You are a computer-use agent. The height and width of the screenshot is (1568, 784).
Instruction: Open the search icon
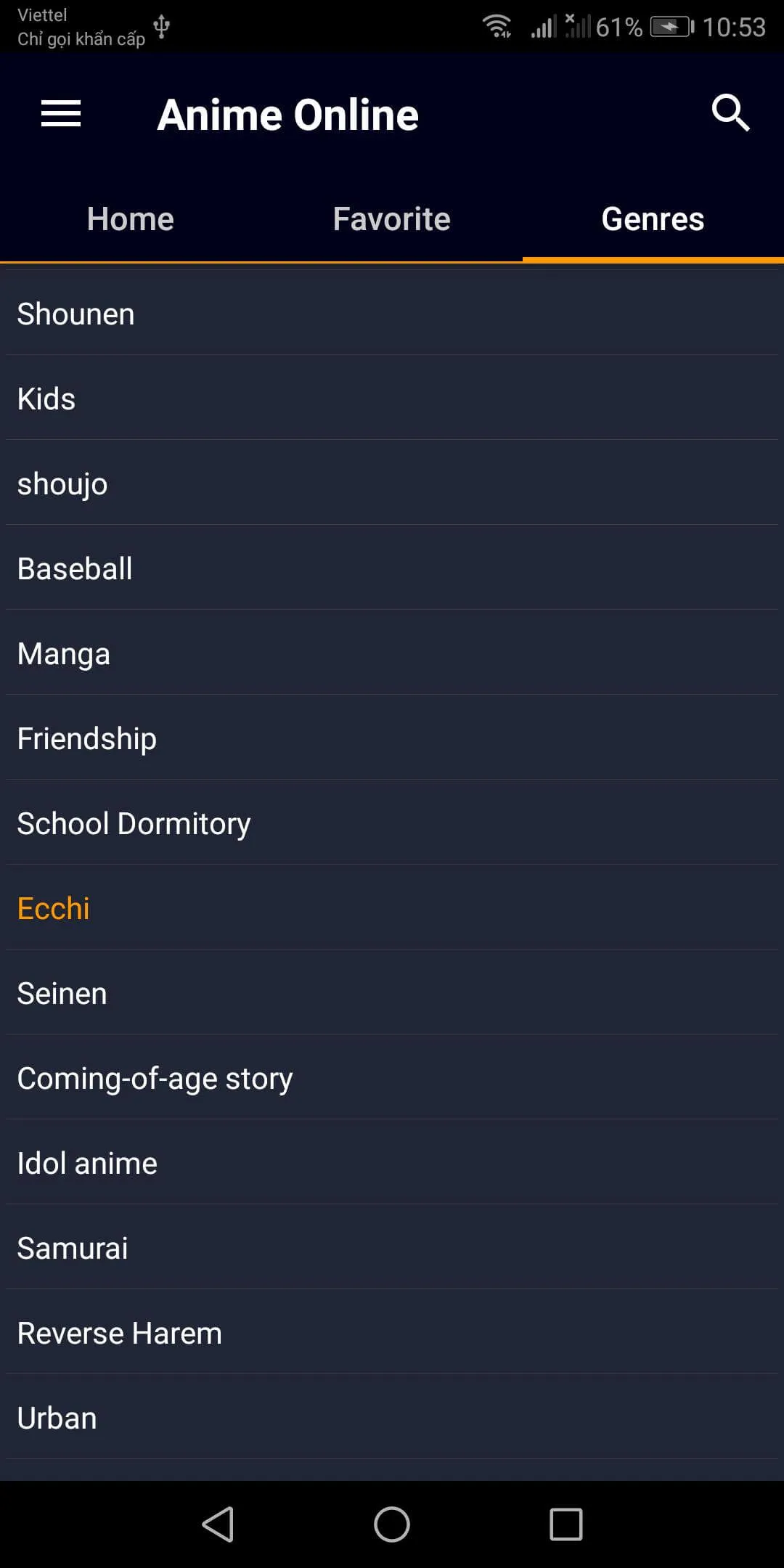tap(730, 113)
